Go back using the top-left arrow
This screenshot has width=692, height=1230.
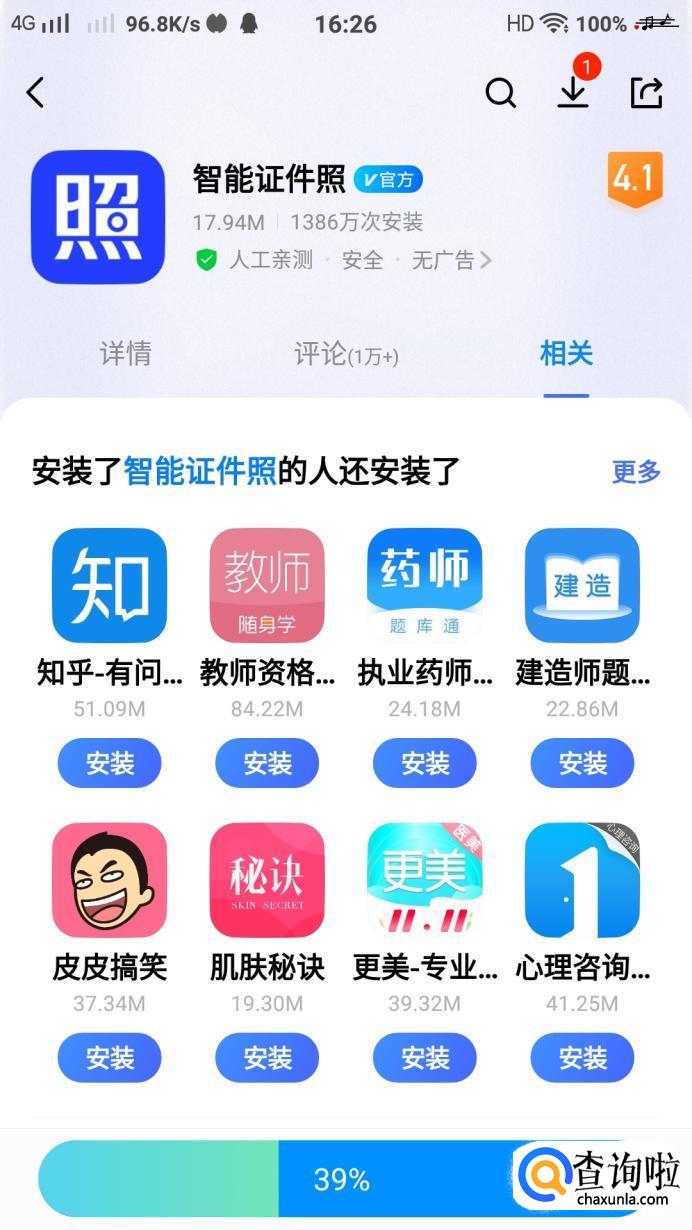(36, 93)
